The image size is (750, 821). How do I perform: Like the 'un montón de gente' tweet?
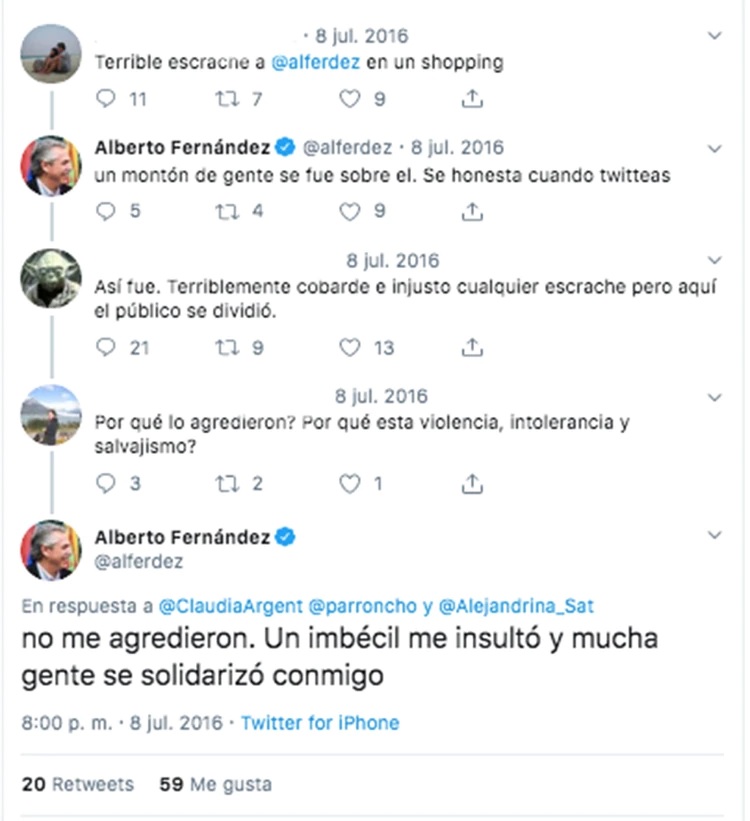click(x=349, y=211)
